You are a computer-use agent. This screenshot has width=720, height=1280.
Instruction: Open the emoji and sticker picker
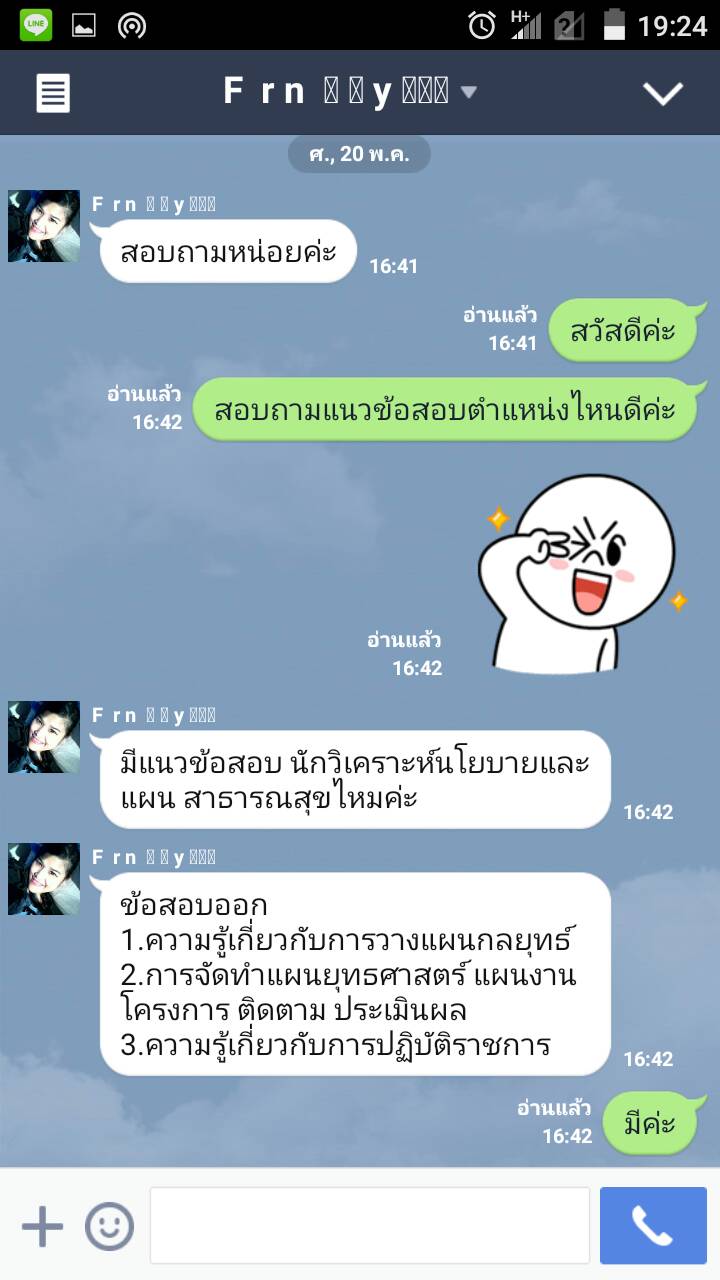click(109, 1226)
